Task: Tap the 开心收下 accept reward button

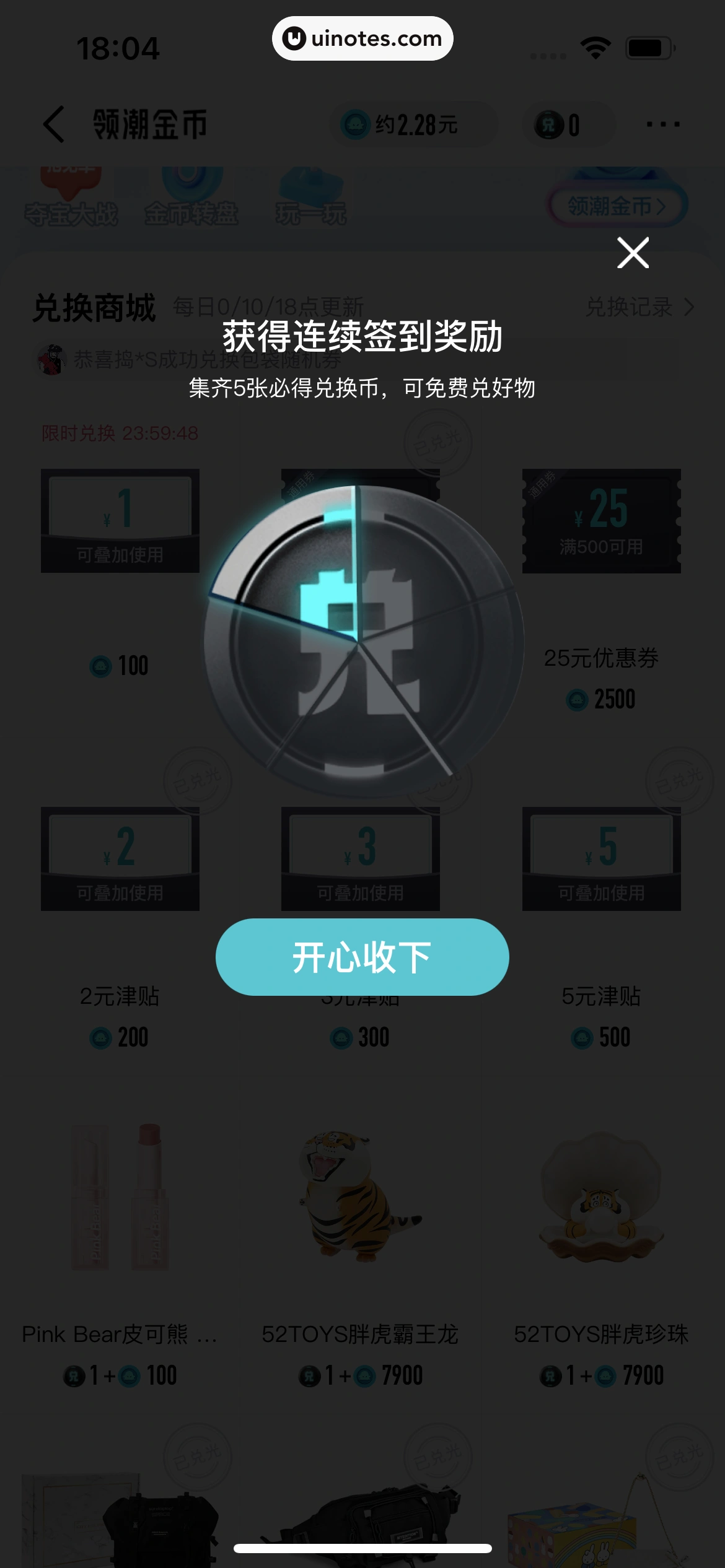Action: click(x=362, y=957)
